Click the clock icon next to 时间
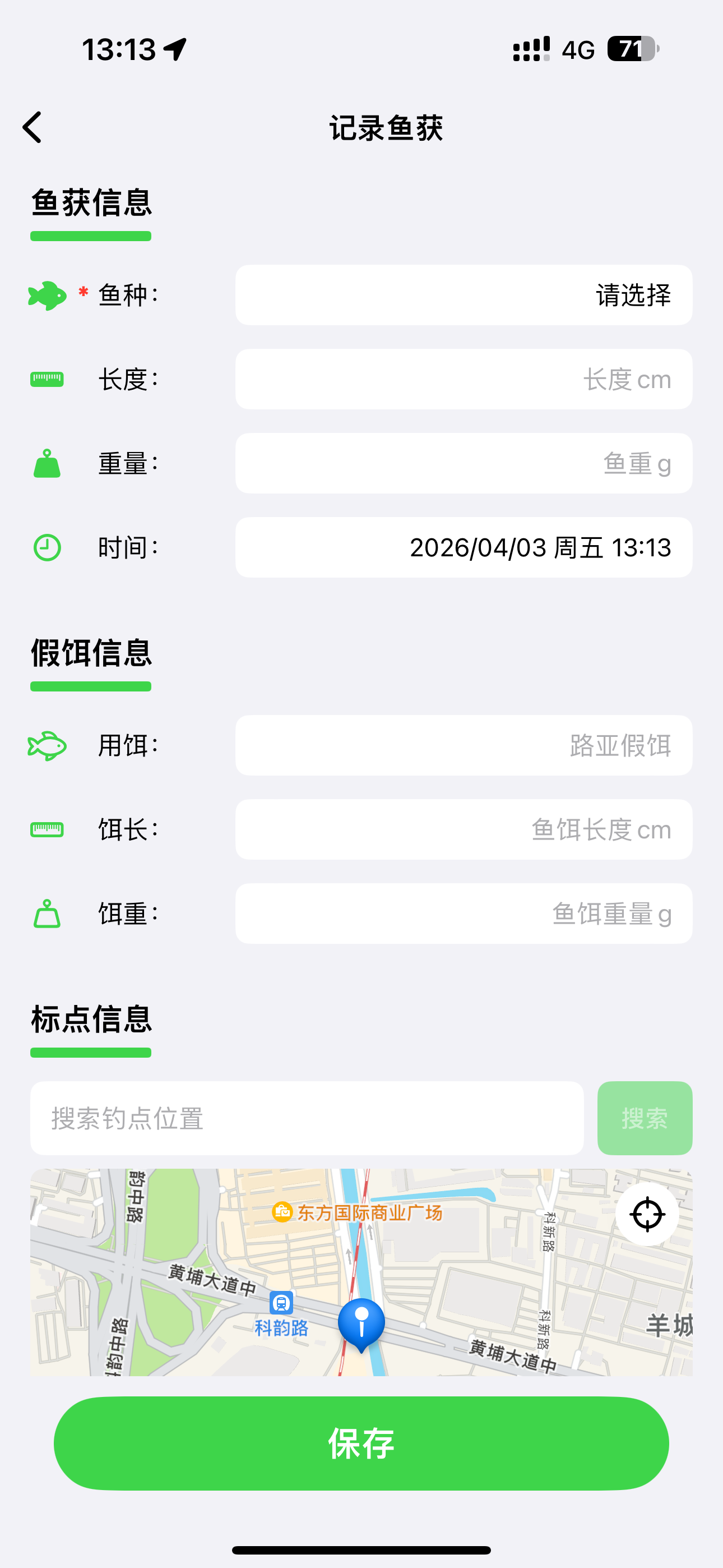 (47, 547)
